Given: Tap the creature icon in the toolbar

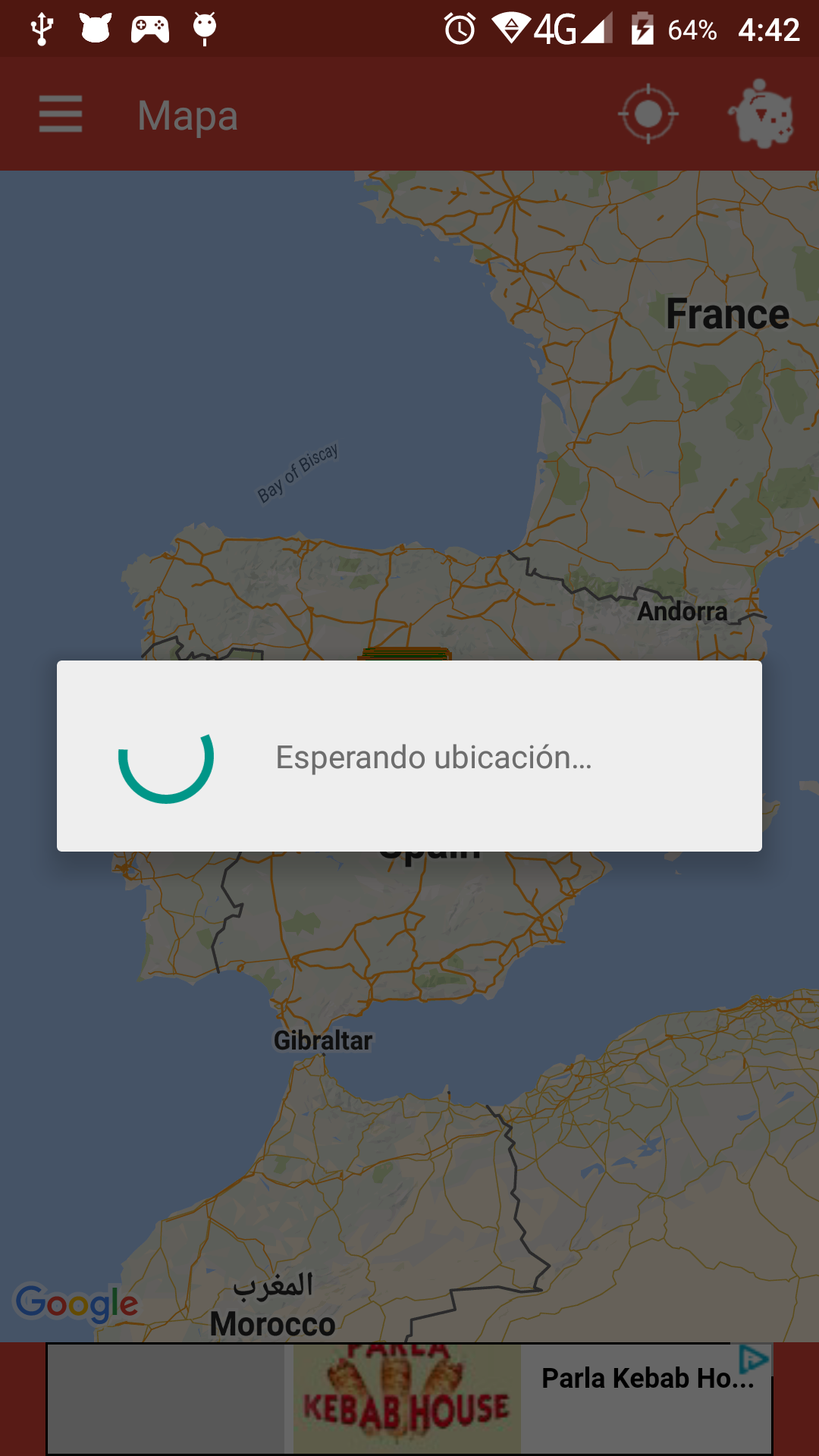Looking at the screenshot, I should coord(762,115).
